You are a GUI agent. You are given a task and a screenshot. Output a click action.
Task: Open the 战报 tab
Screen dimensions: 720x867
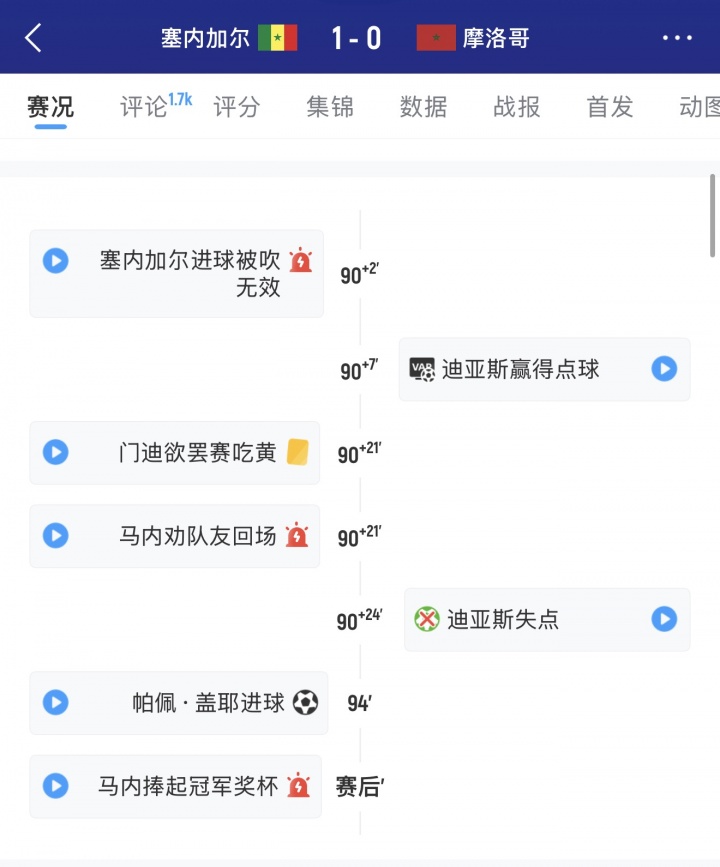[517, 107]
